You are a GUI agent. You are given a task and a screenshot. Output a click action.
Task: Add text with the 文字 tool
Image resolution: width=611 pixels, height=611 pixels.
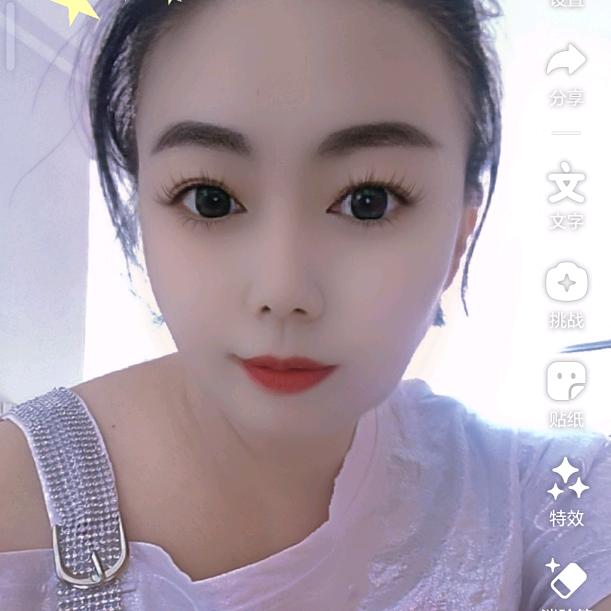566,182
